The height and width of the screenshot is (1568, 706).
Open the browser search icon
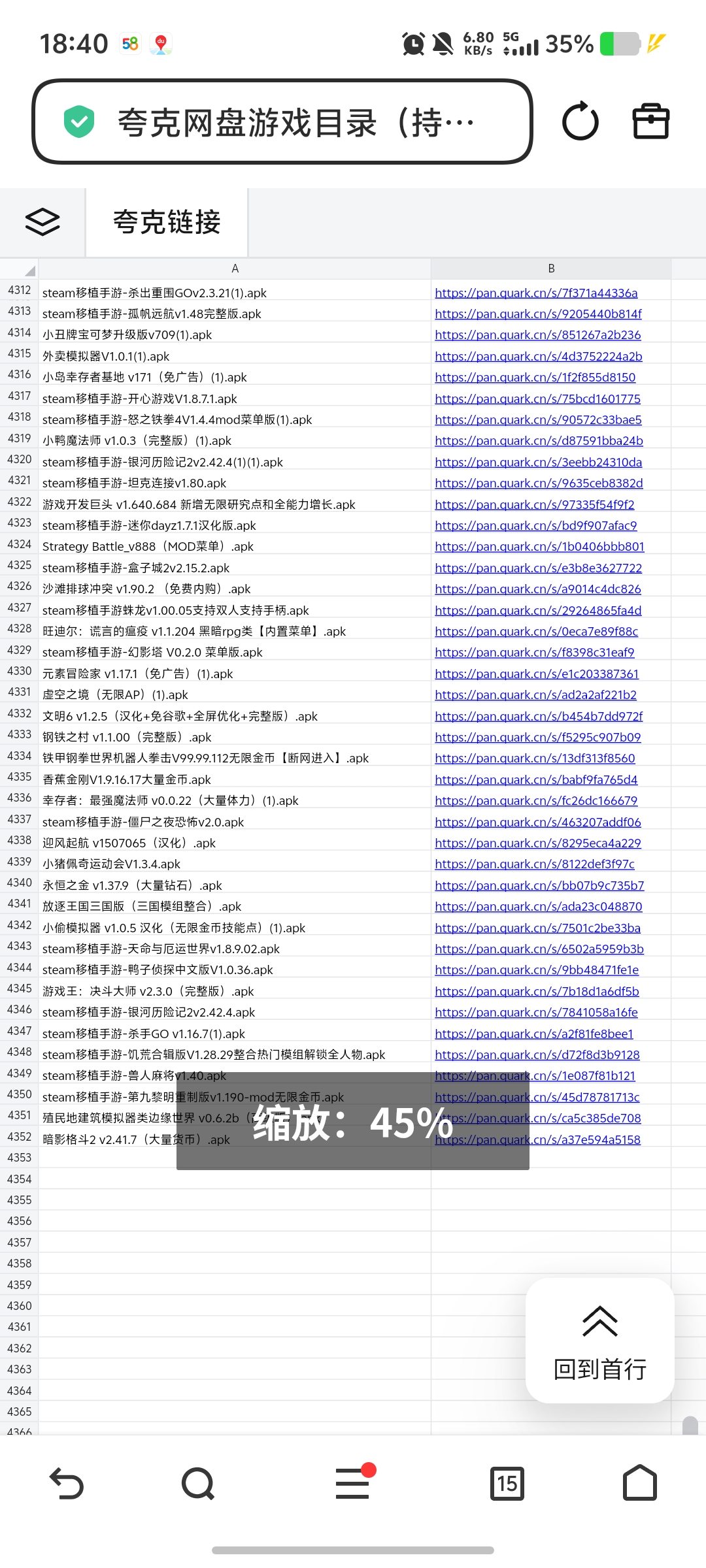click(x=198, y=1483)
